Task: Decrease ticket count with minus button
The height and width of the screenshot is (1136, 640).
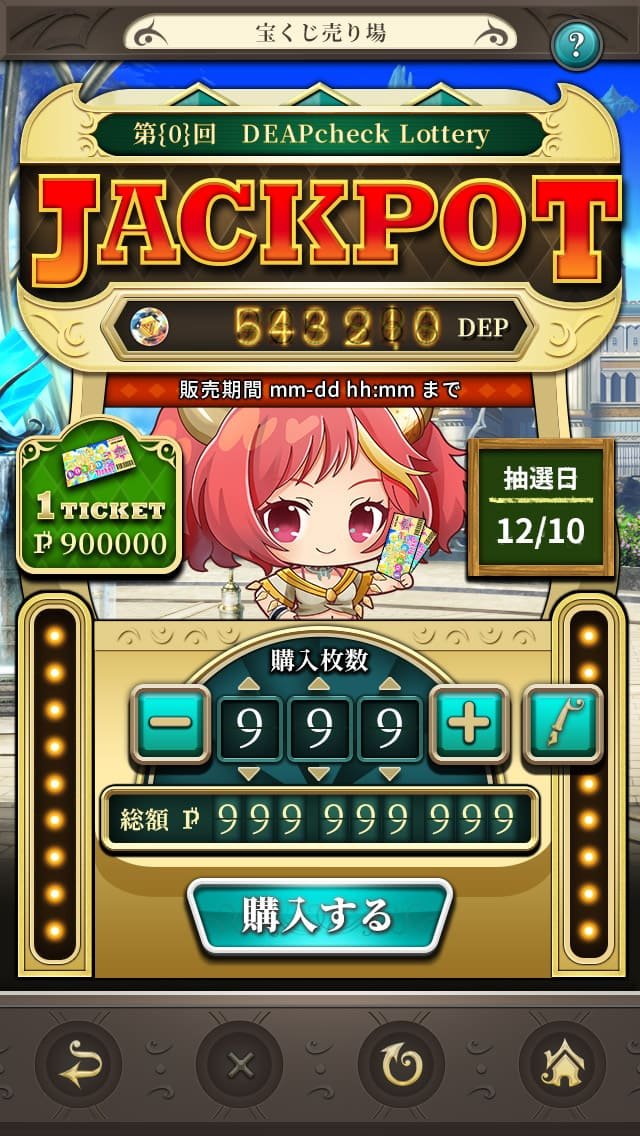Action: pyautogui.click(x=170, y=724)
